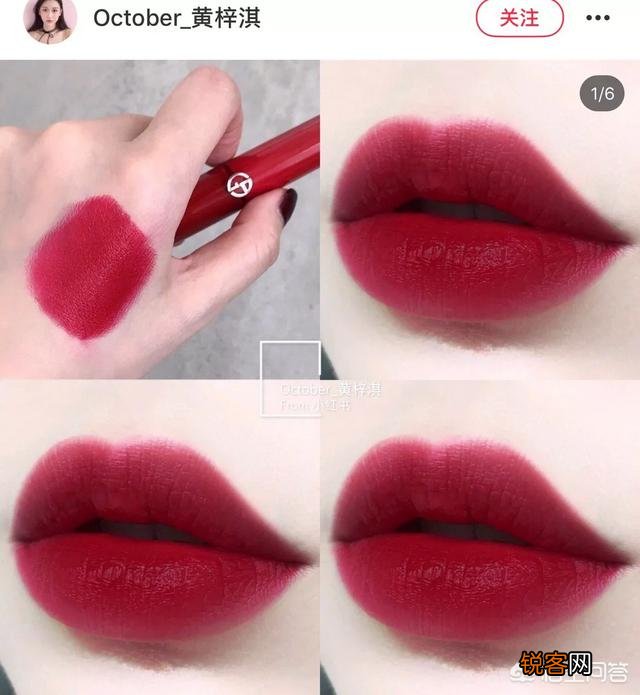Follow October_黄梓淇 with the 关注 button
Screen dimensions: 640x695
click(x=519, y=18)
